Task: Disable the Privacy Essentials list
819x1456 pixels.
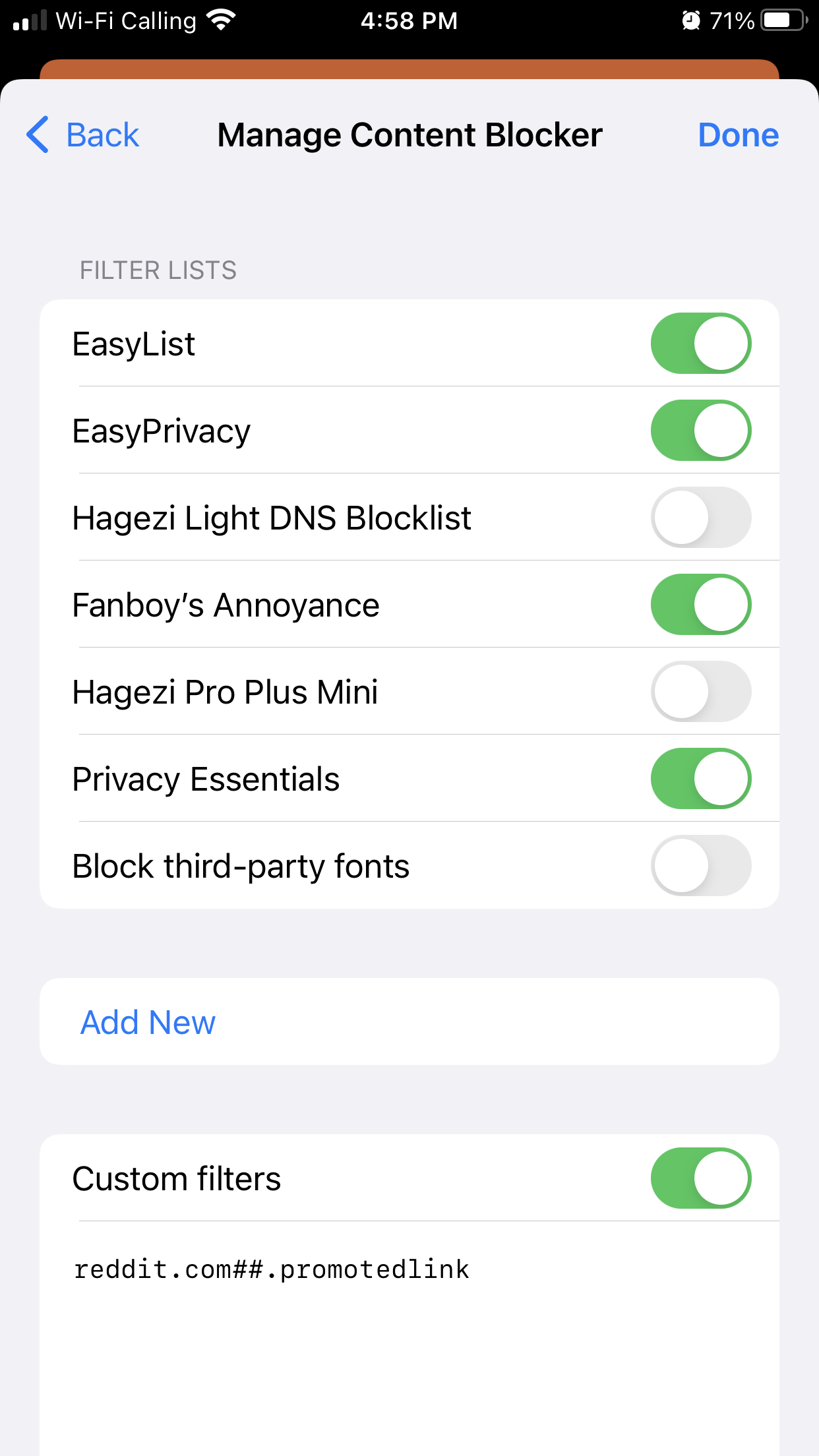Action: point(700,779)
